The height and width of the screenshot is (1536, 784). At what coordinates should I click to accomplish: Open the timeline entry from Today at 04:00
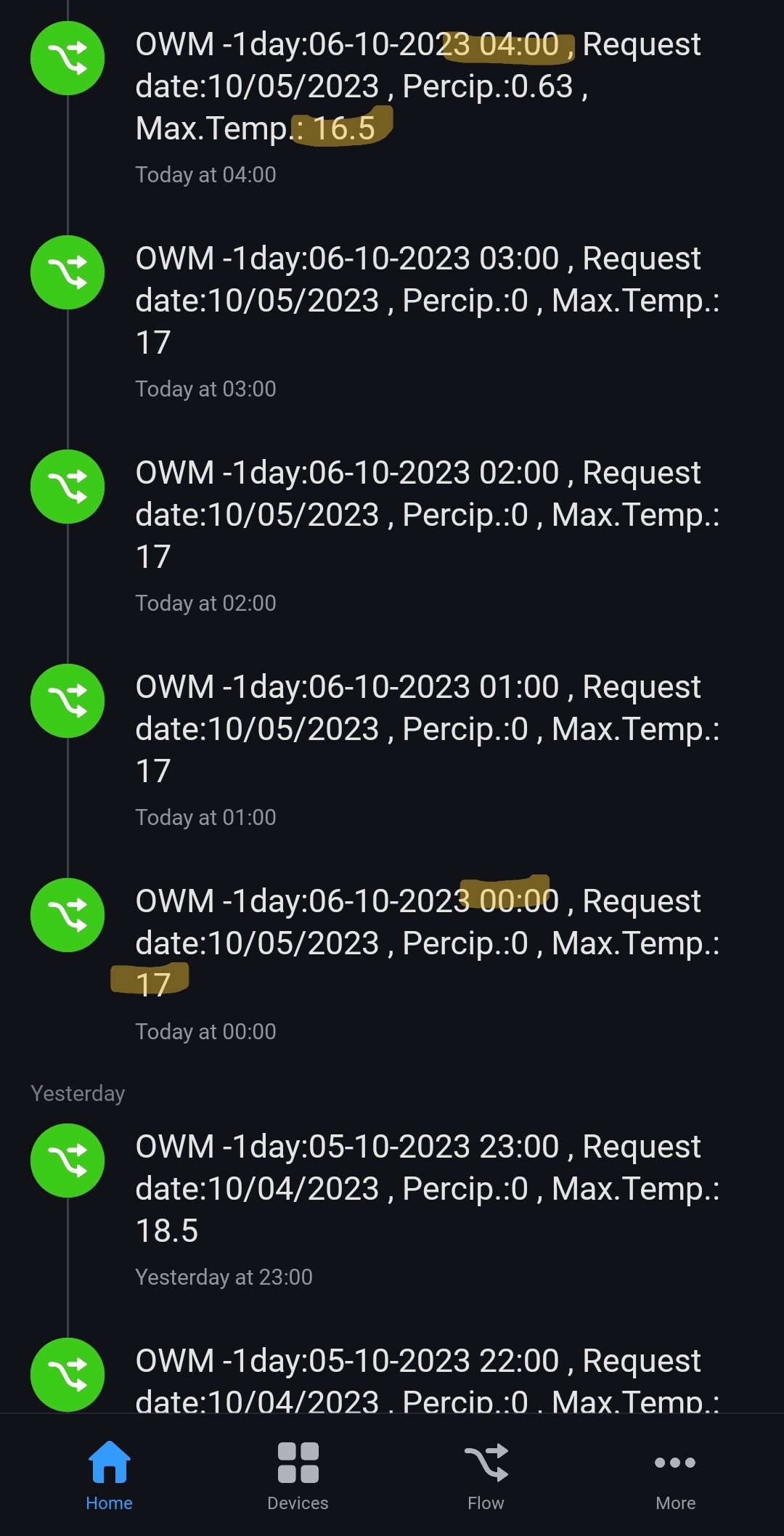coord(417,87)
